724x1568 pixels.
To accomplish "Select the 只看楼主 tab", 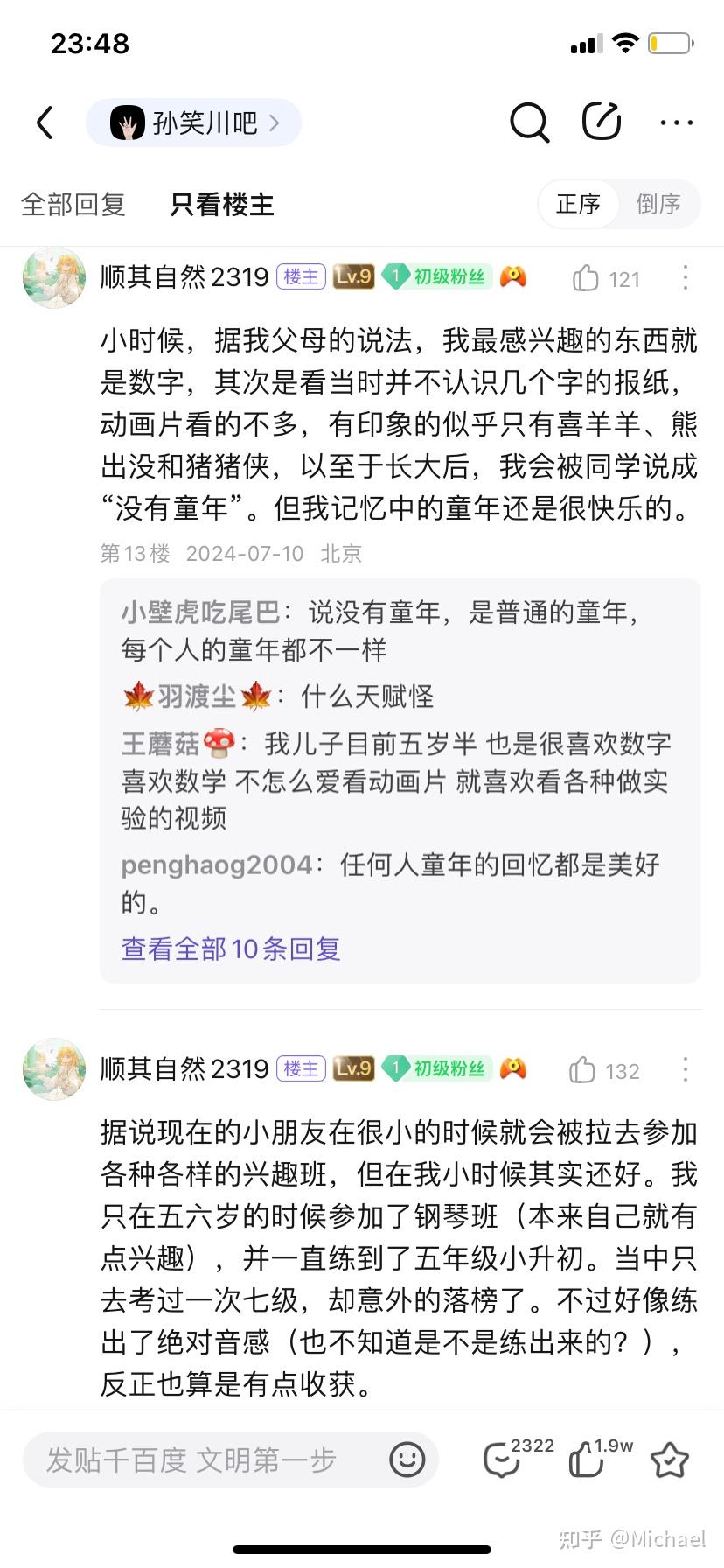I will coord(222,205).
